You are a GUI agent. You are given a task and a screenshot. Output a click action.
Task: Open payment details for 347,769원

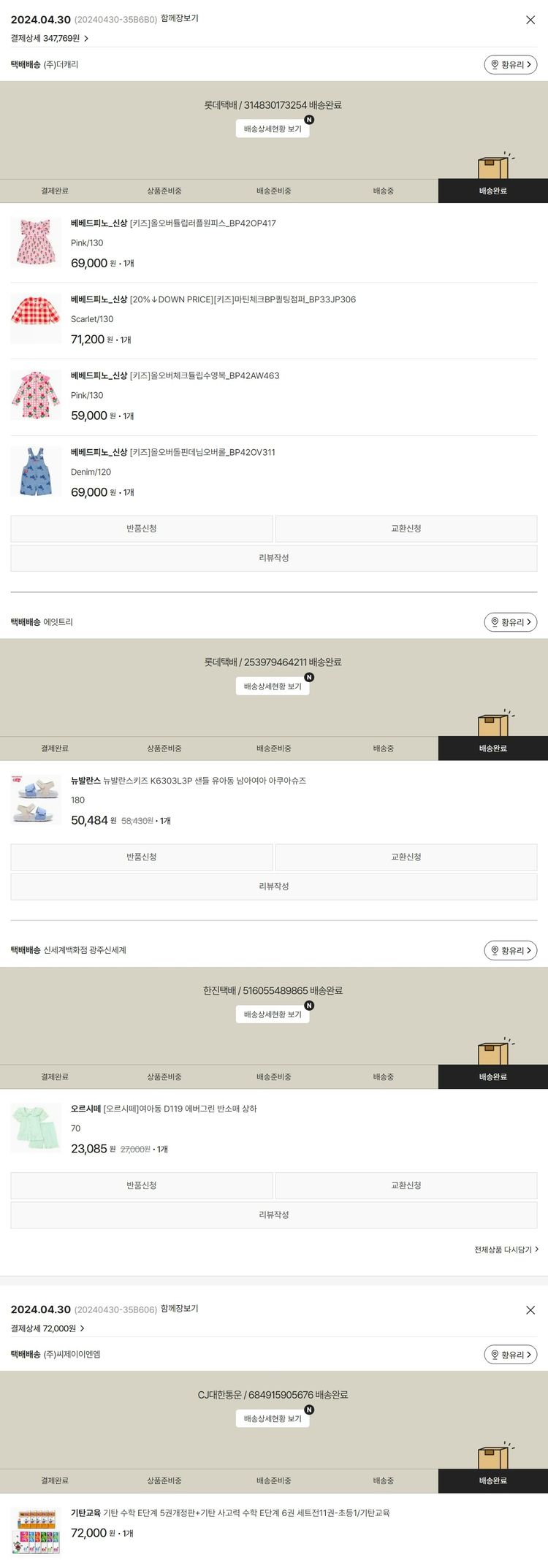click(49, 38)
